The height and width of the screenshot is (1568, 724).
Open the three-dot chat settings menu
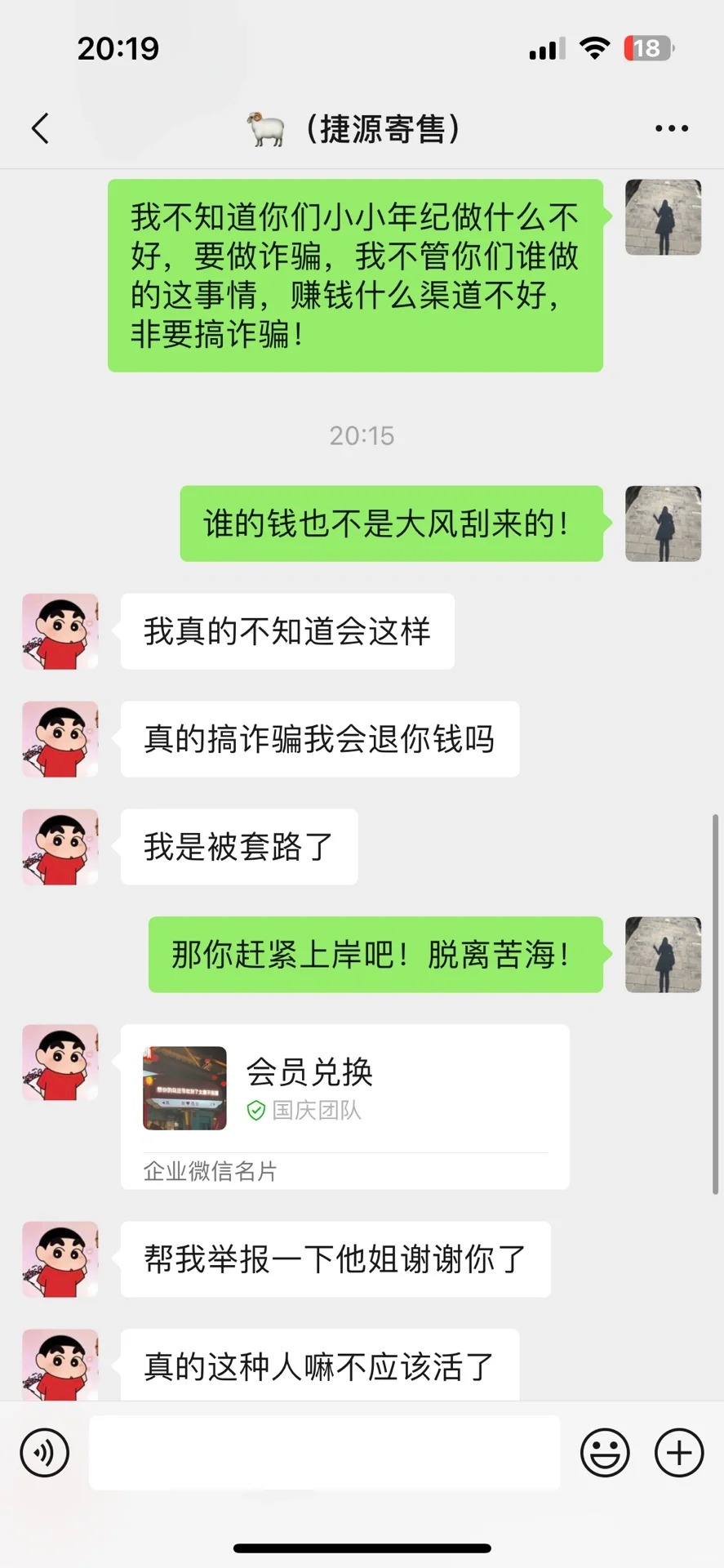tap(672, 128)
